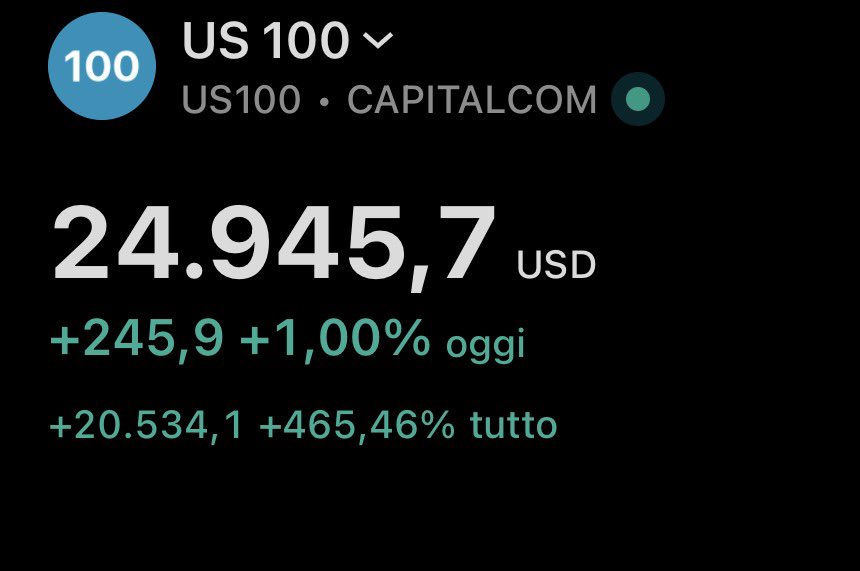Screen dimensions: 860x571
Task: Tap the green market status indicator
Action: point(638,99)
